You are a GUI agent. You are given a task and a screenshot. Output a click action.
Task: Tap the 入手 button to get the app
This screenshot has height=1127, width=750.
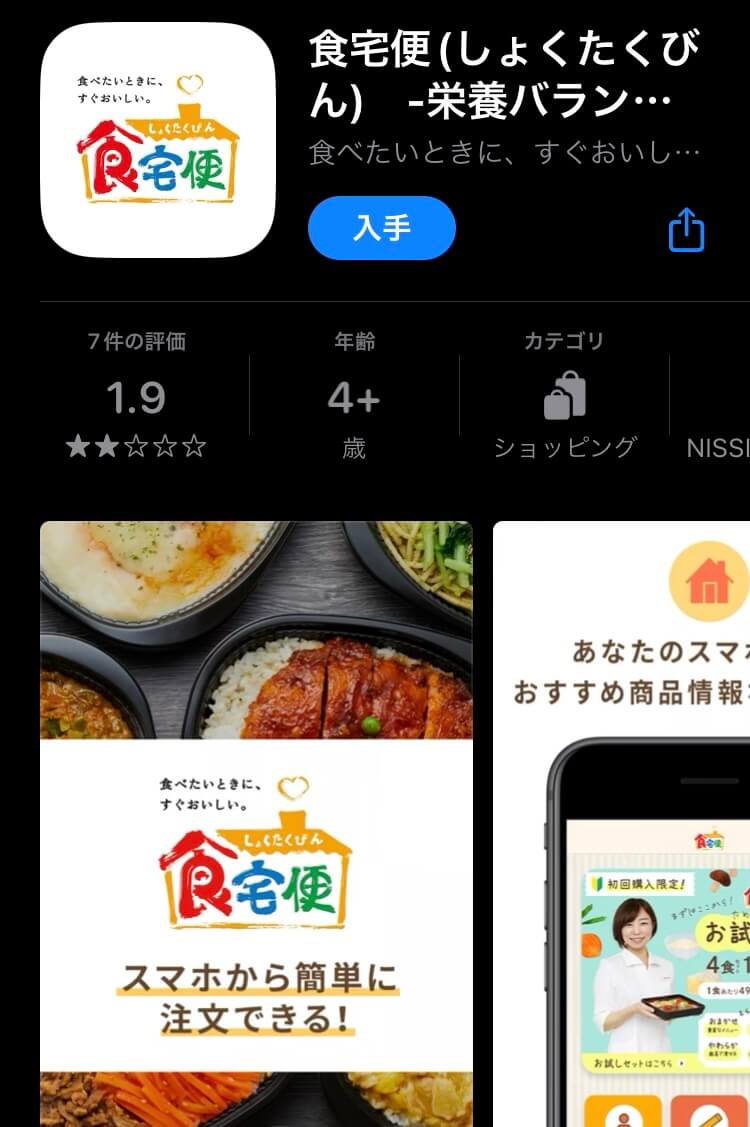[381, 228]
